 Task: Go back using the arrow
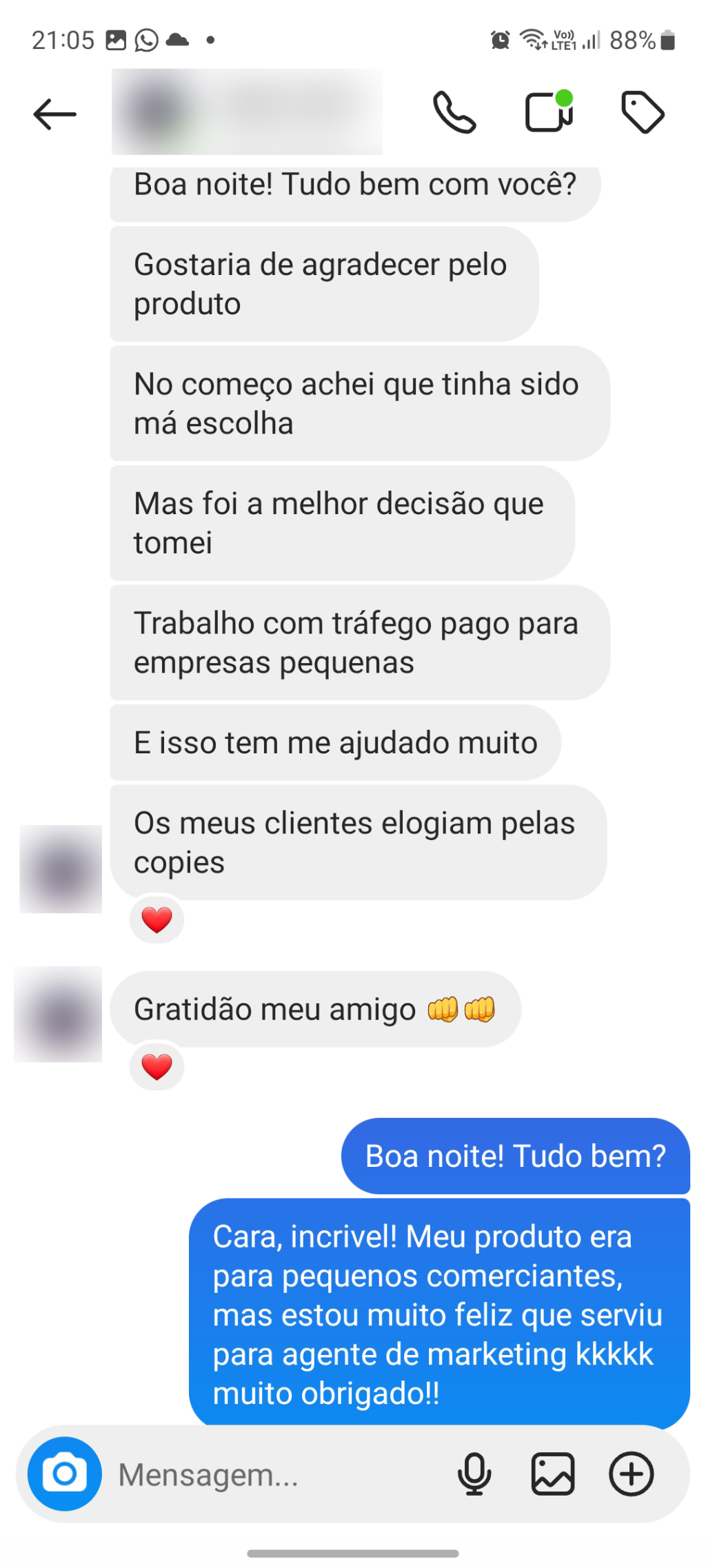pos(54,114)
